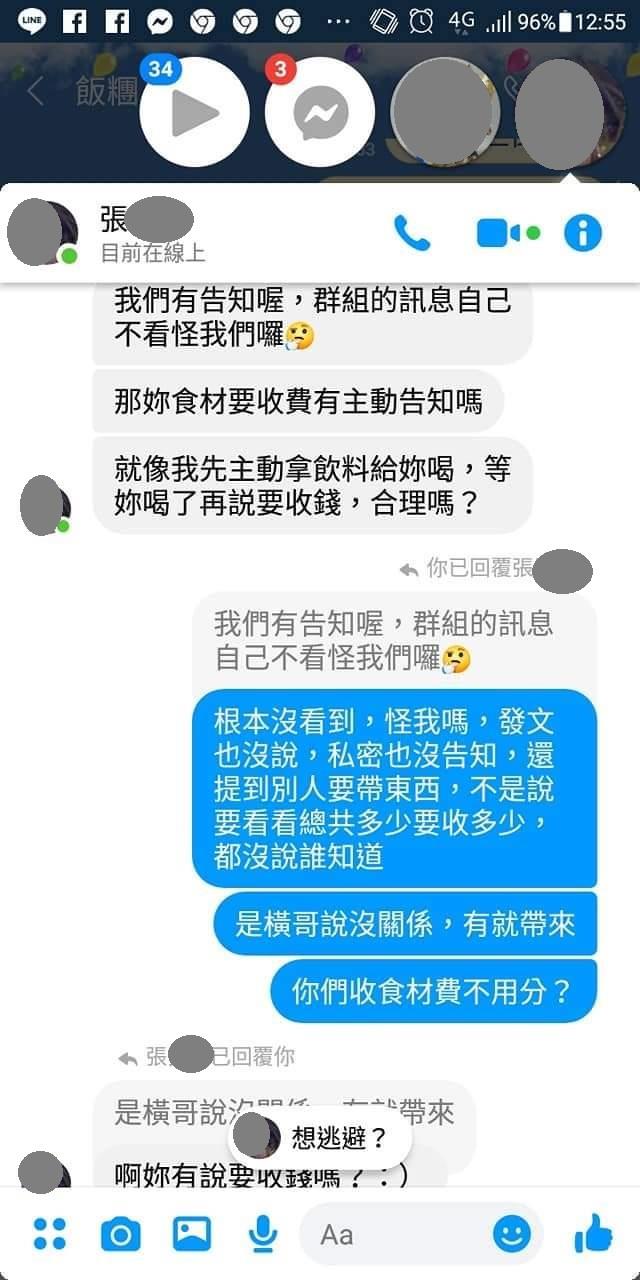Image resolution: width=640 pixels, height=1280 pixels.
Task: Open the Messenger chat head with 3 badge
Action: click(x=320, y=112)
